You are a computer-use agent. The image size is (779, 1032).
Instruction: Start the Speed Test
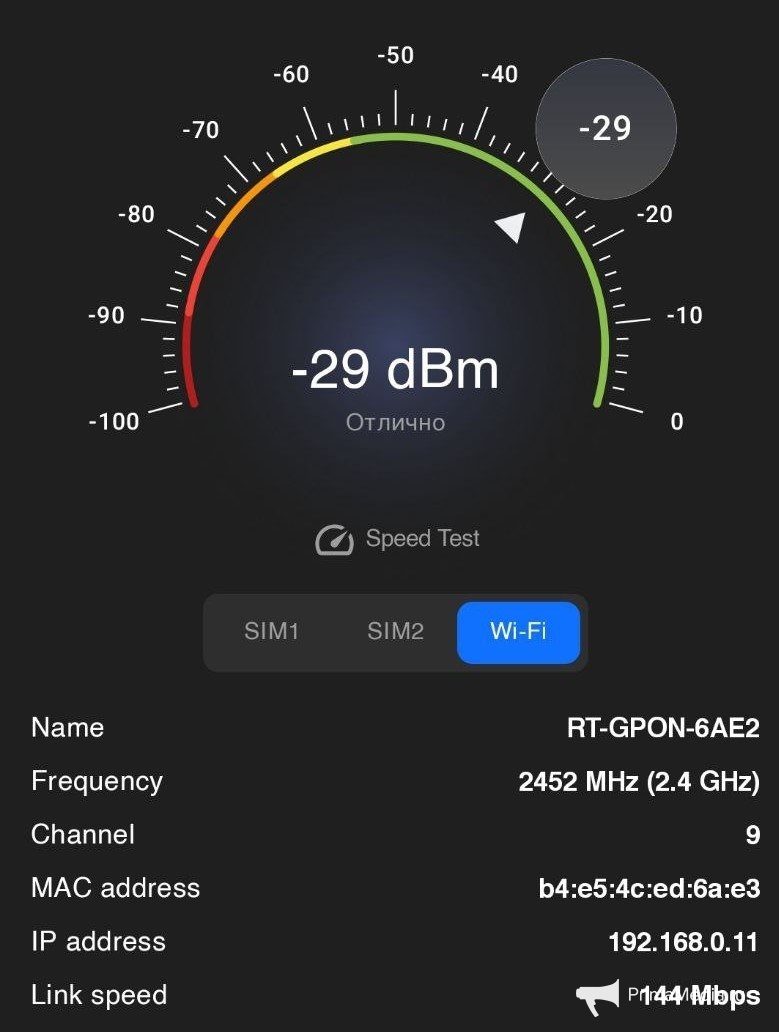point(398,539)
